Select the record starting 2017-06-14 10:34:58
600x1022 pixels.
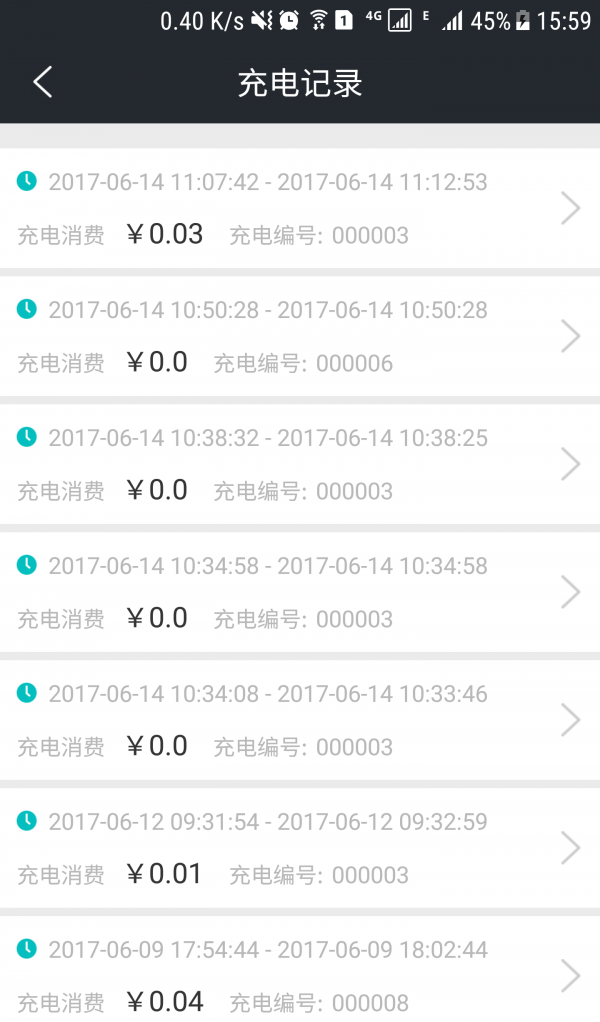300,592
